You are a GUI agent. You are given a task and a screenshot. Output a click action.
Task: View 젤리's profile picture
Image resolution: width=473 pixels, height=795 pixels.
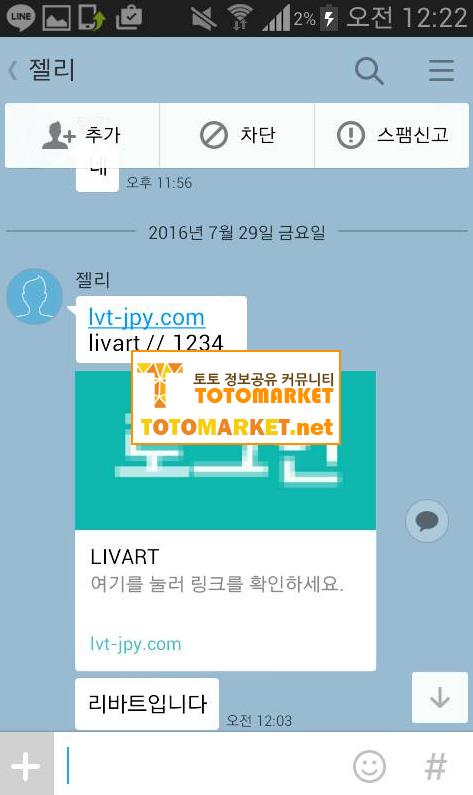pyautogui.click(x=34, y=297)
